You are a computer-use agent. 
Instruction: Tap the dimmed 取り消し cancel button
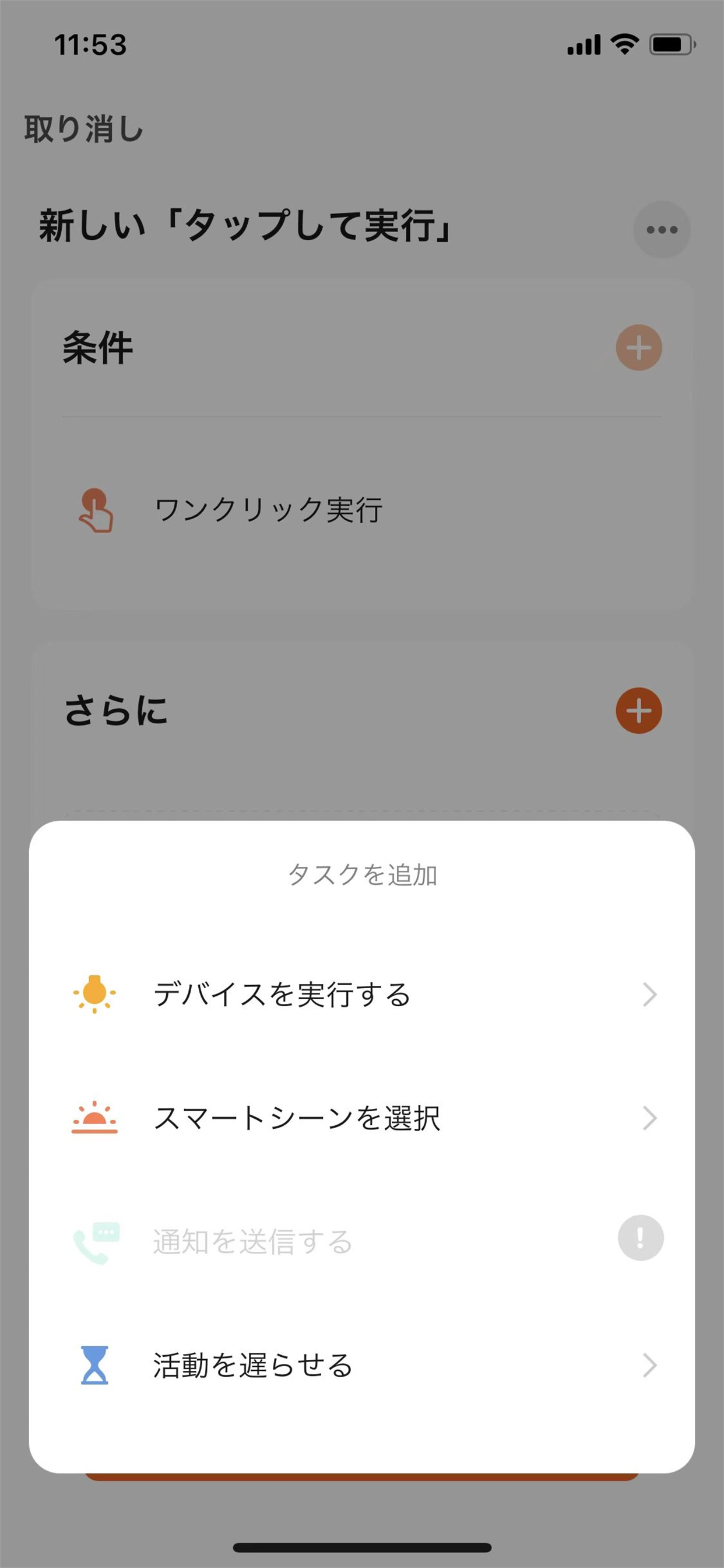tap(83, 129)
